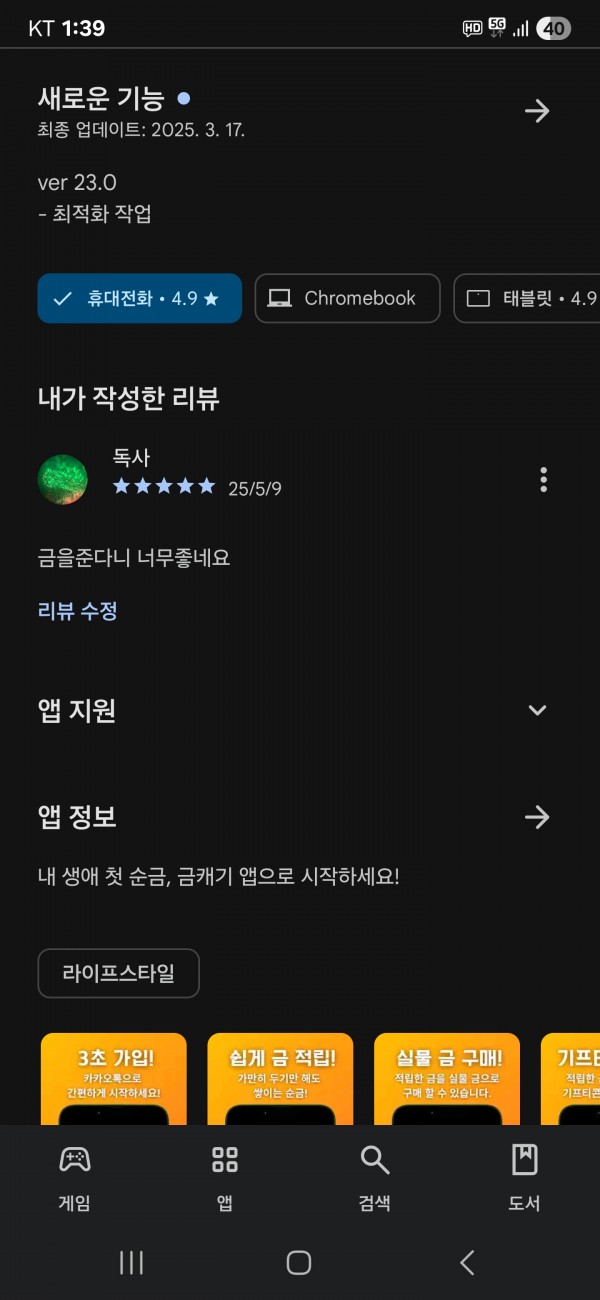Open the 쉽게 금 적립 screenshot
The image size is (600, 1300).
[280, 1079]
